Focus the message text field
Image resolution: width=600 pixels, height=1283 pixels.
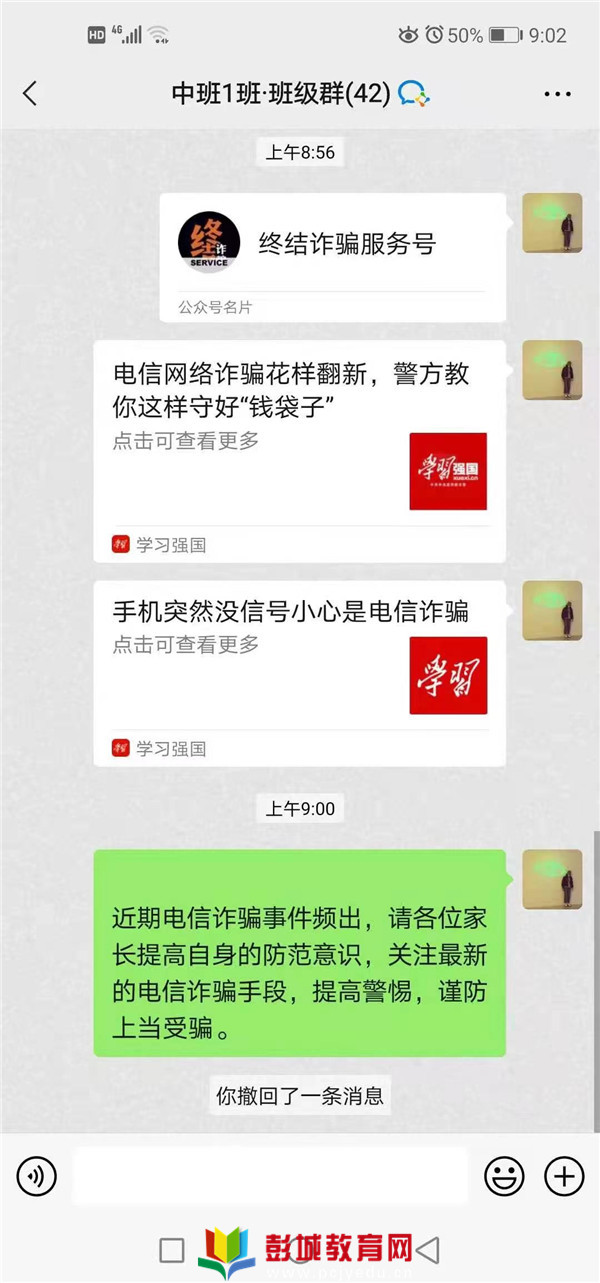(x=270, y=1177)
